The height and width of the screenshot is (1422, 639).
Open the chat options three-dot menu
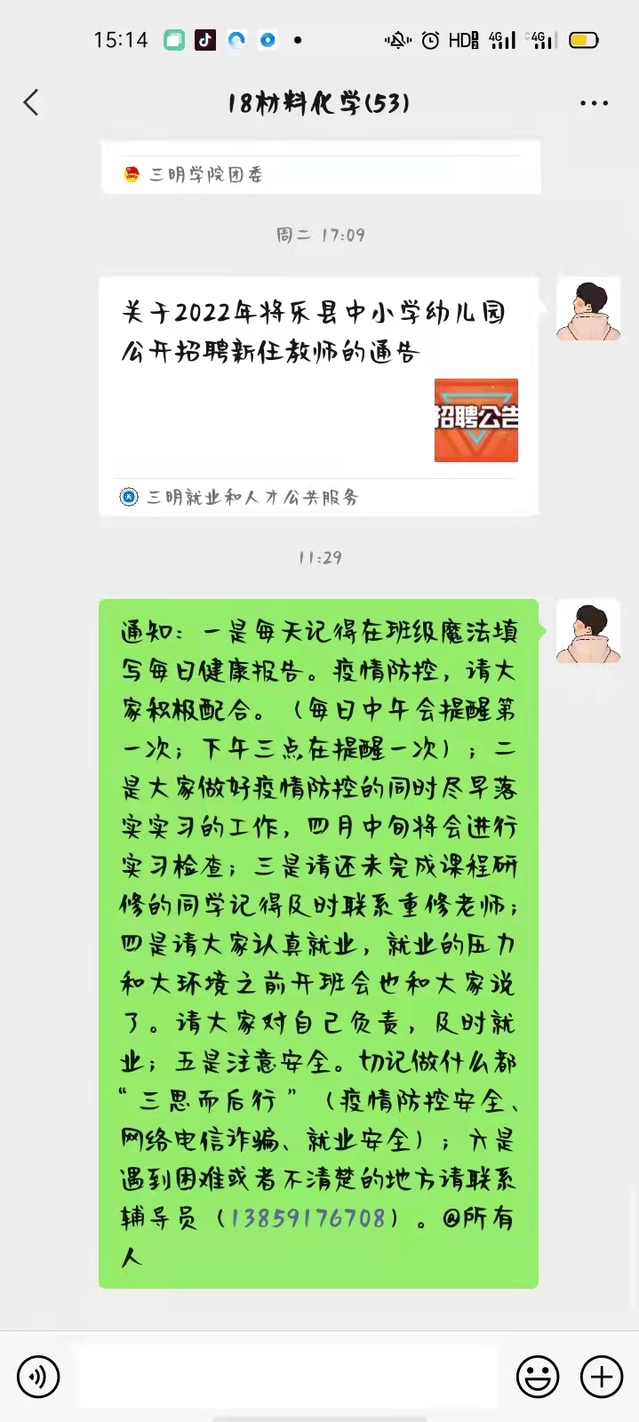point(593,103)
